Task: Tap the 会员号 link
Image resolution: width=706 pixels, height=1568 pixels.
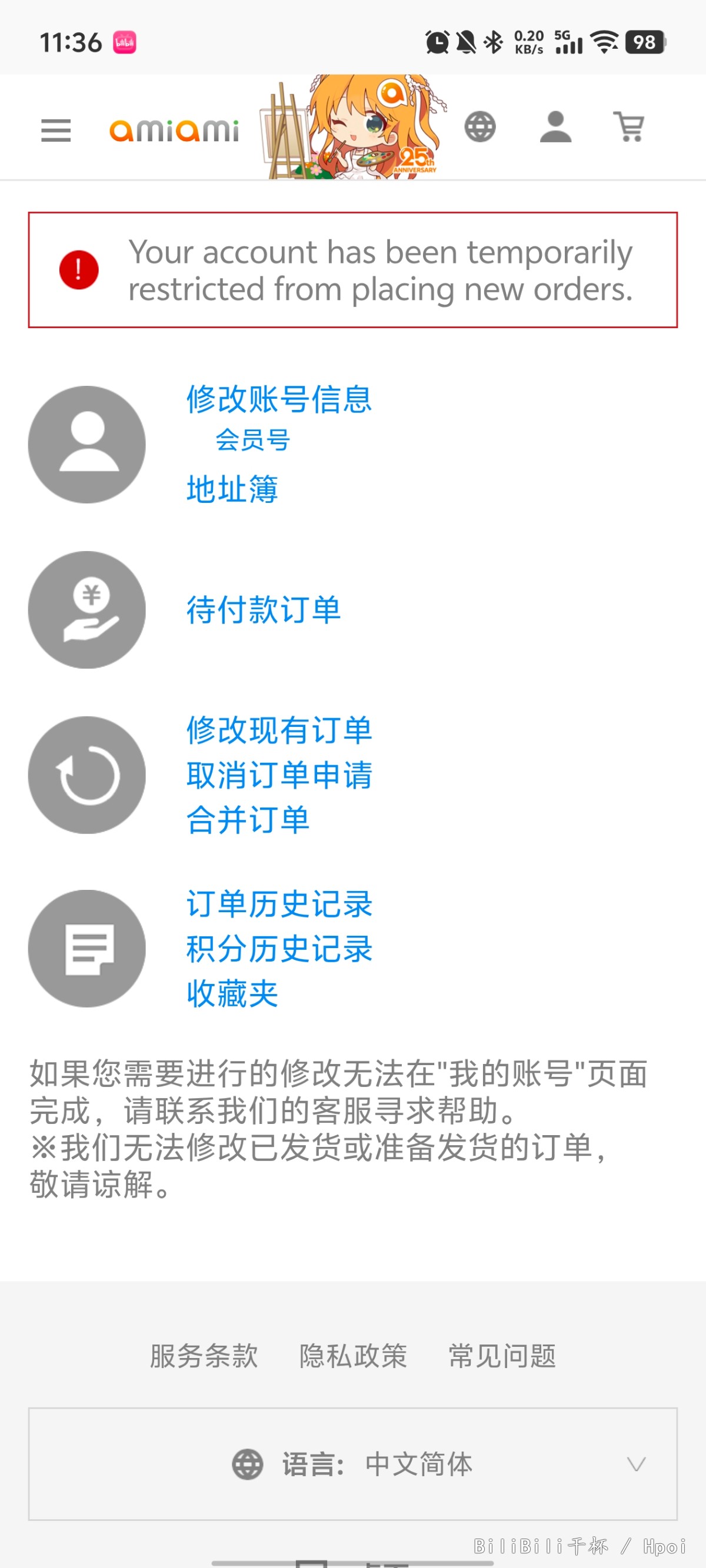Action: [253, 440]
